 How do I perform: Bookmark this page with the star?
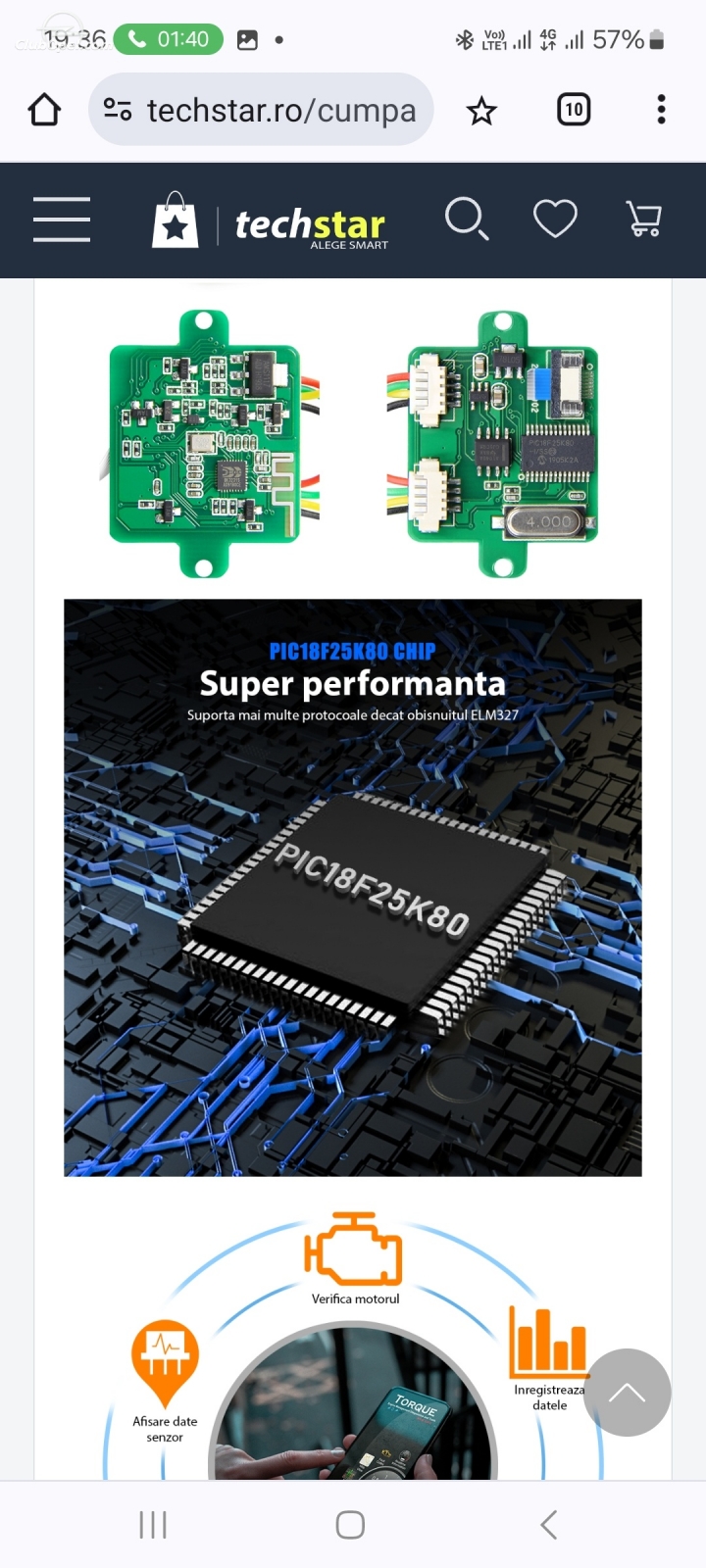(481, 111)
